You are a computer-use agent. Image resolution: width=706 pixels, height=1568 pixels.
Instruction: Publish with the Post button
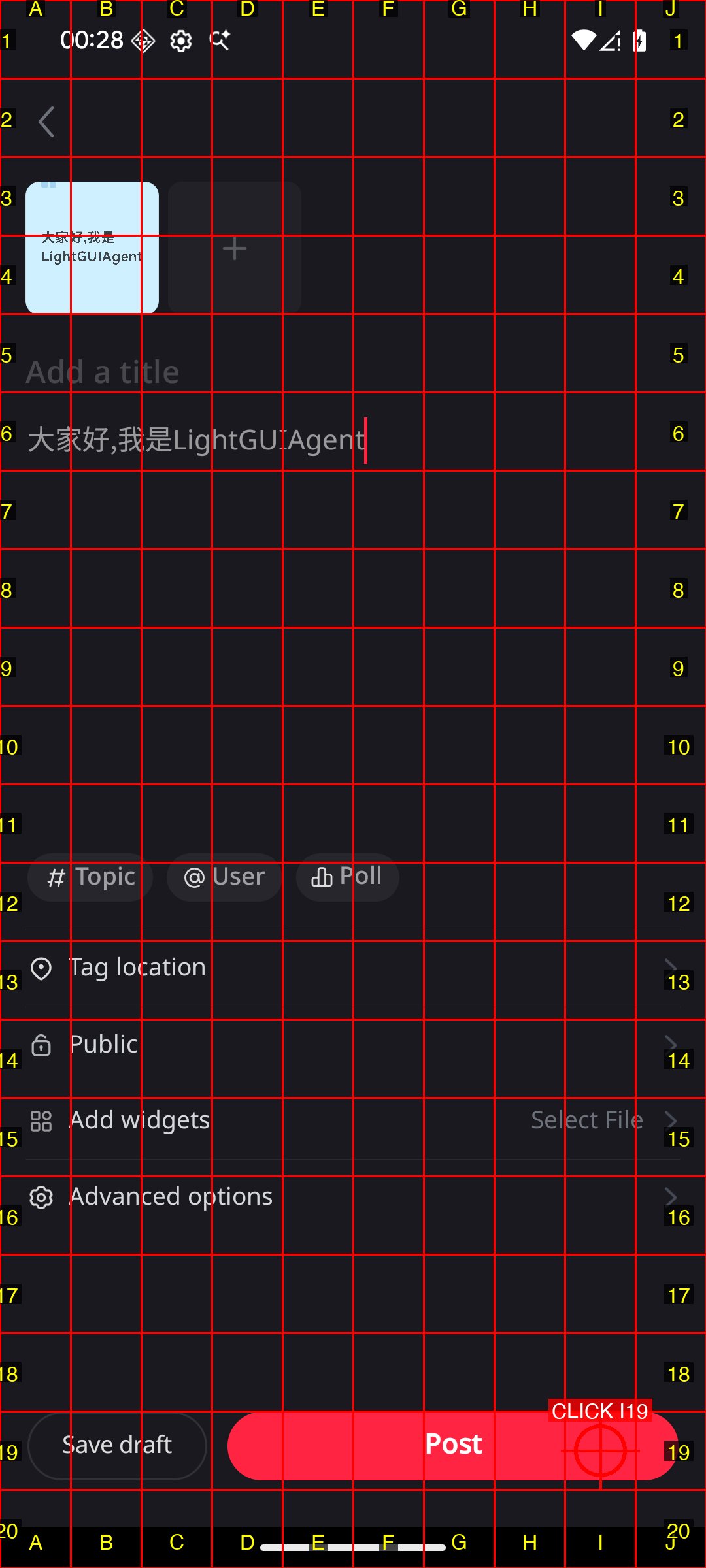point(452,1445)
